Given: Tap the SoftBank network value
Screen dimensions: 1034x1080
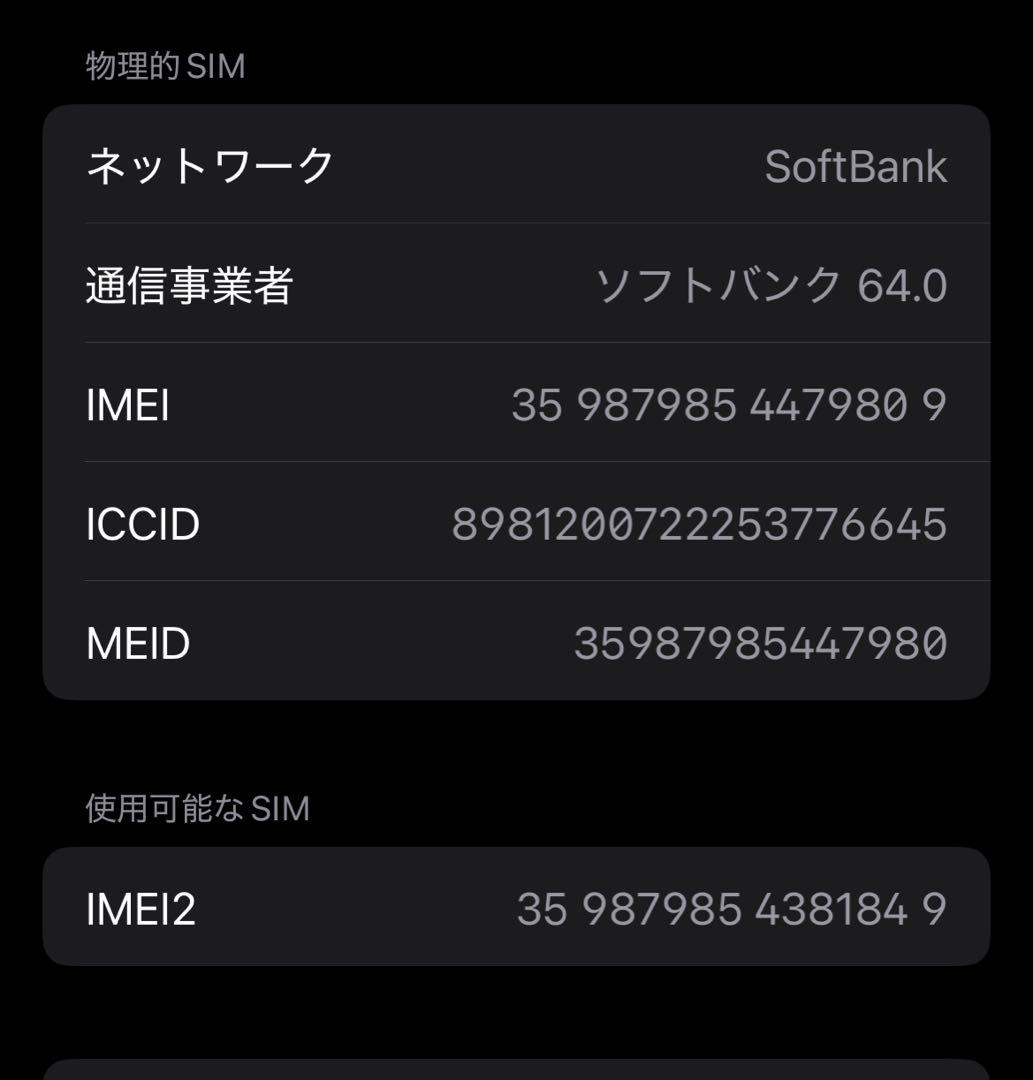Looking at the screenshot, I should click(855, 167).
